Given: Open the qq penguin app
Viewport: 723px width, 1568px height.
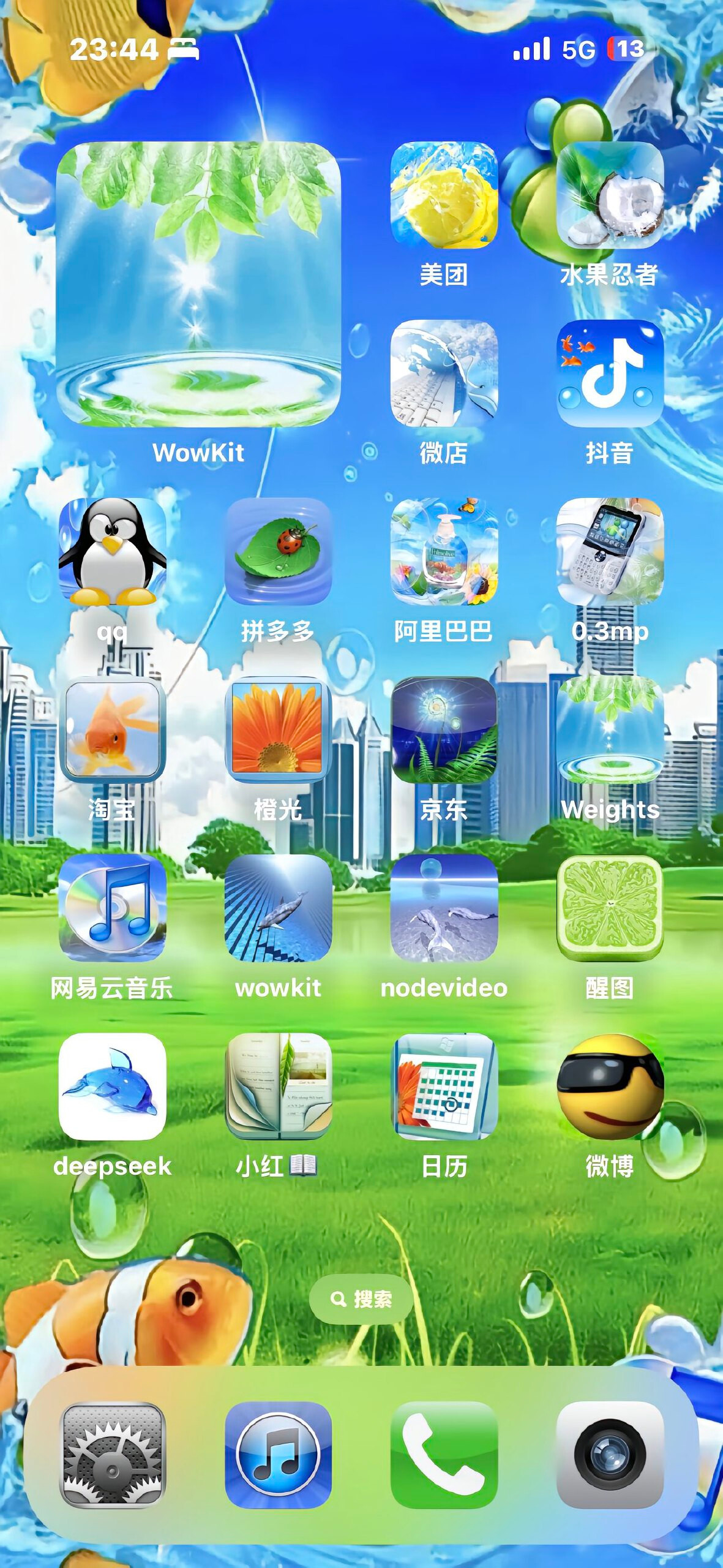Looking at the screenshot, I should [x=112, y=552].
